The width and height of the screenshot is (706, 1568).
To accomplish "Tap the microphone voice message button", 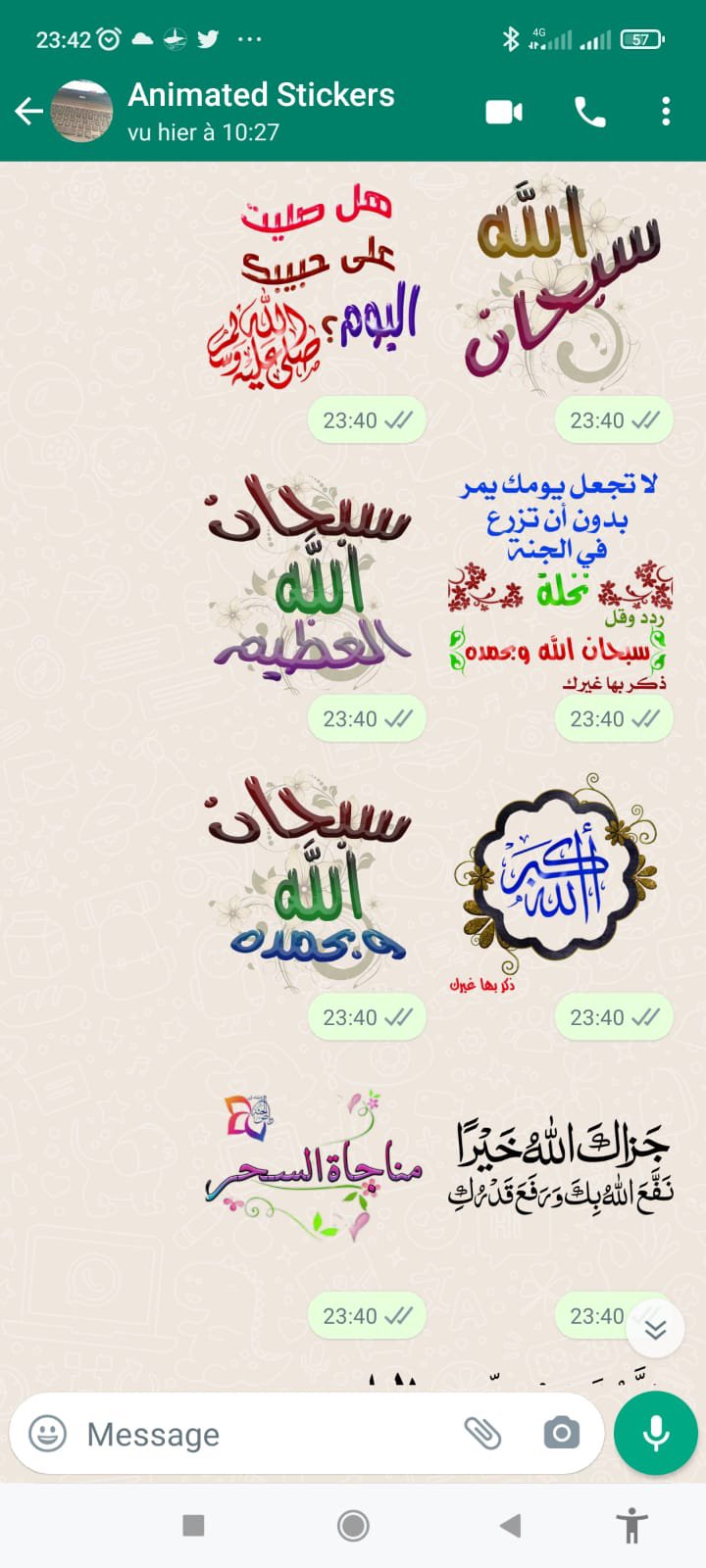I will coord(655,1434).
